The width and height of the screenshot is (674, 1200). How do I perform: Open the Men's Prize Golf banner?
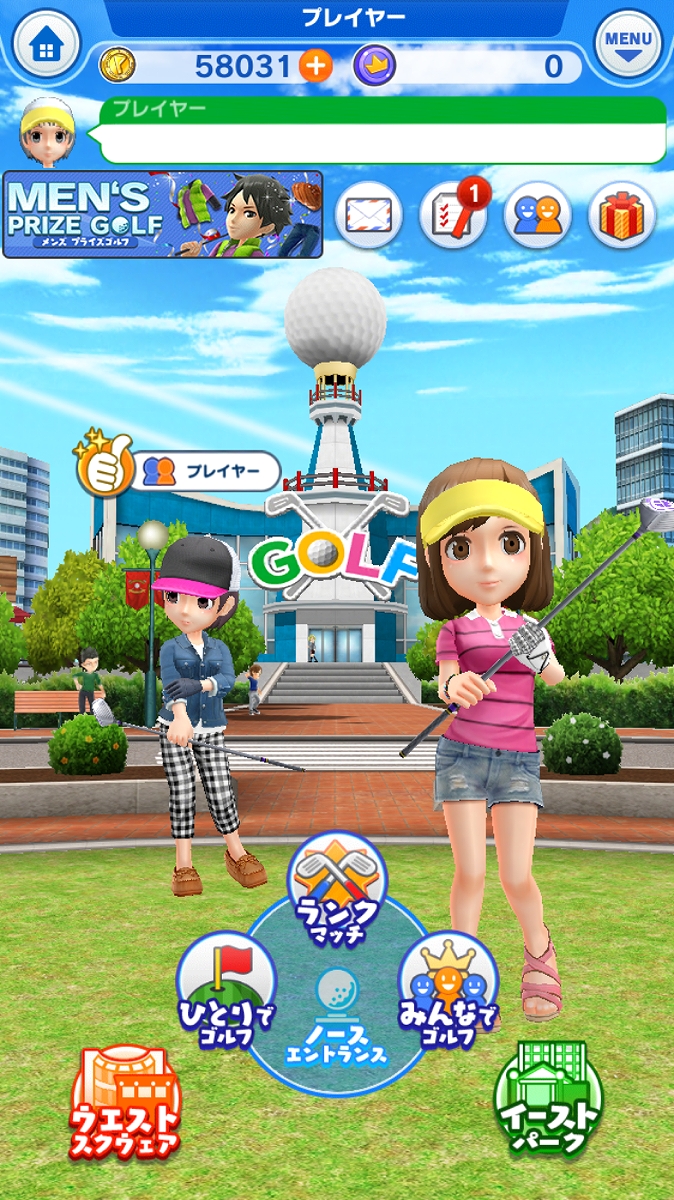point(163,214)
